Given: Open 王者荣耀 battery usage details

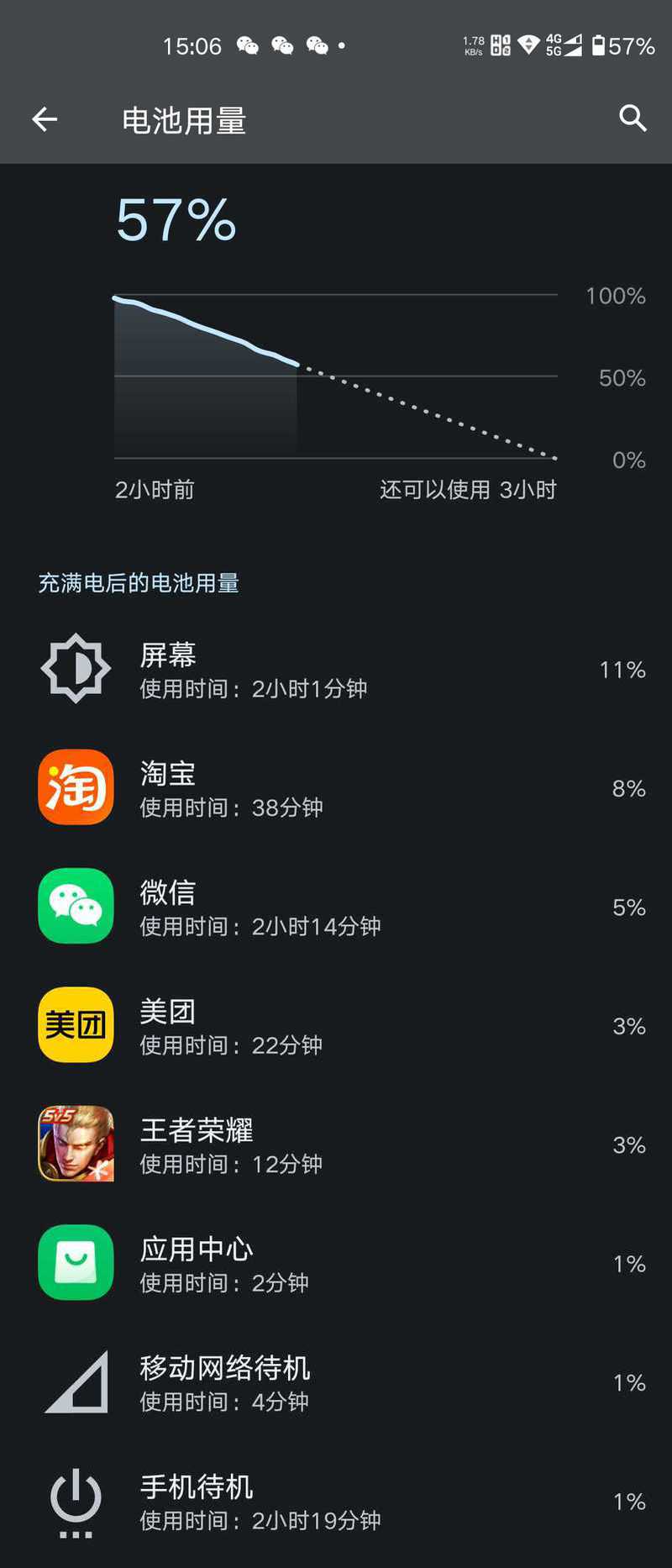Looking at the screenshot, I should tap(336, 1144).
